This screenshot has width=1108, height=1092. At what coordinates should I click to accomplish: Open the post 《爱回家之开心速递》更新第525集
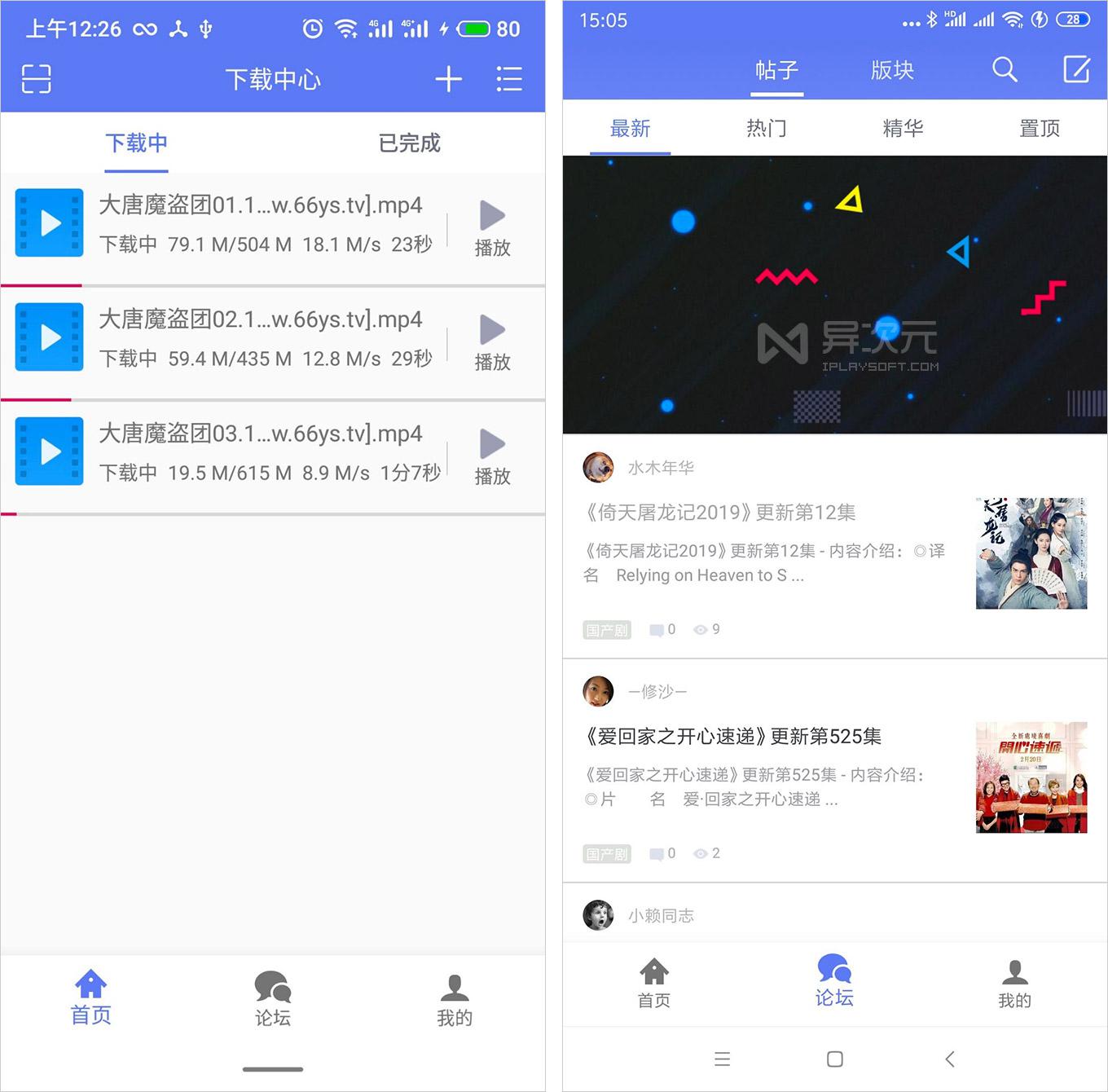pos(733,737)
